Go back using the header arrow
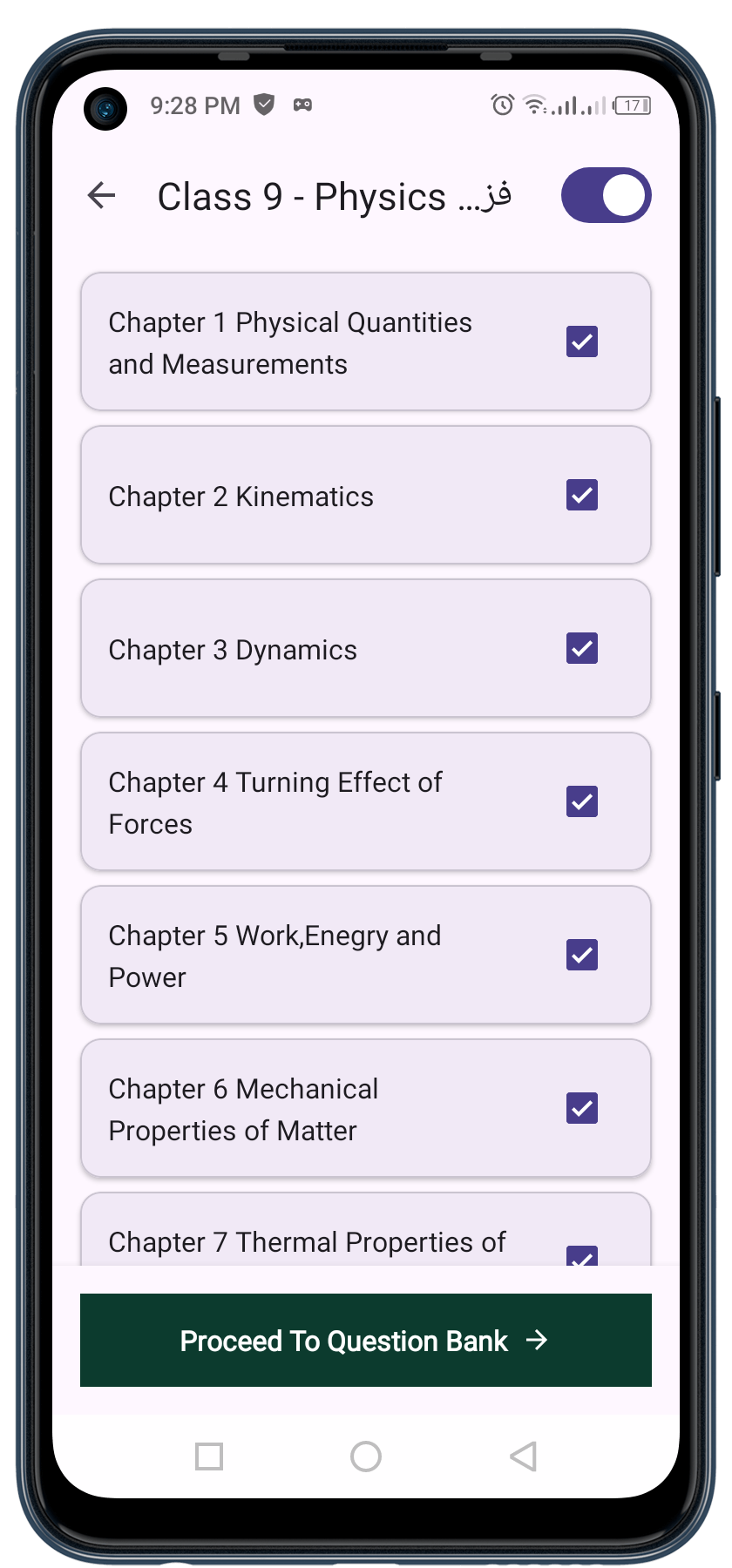This screenshot has width=732, height=1568. (102, 195)
